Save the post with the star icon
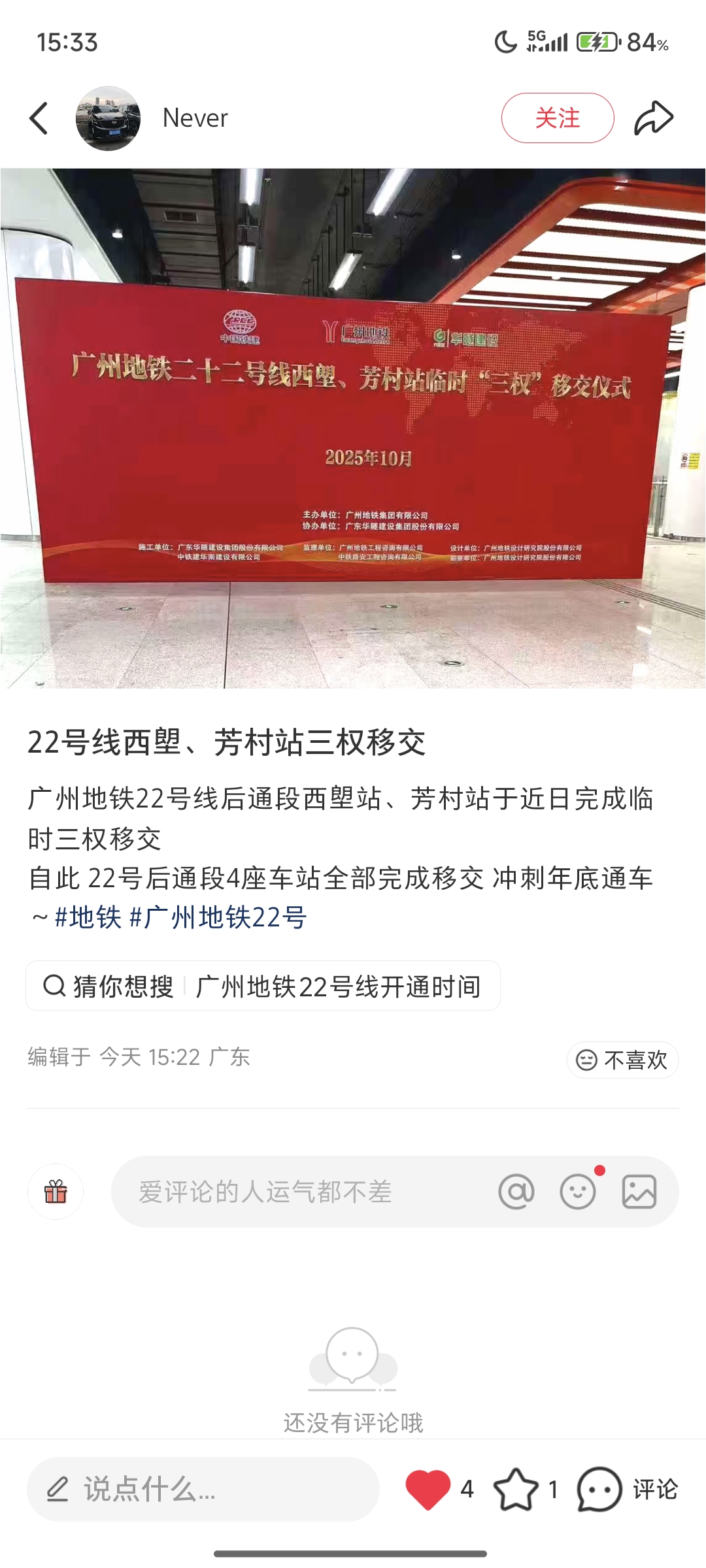 516,1489
